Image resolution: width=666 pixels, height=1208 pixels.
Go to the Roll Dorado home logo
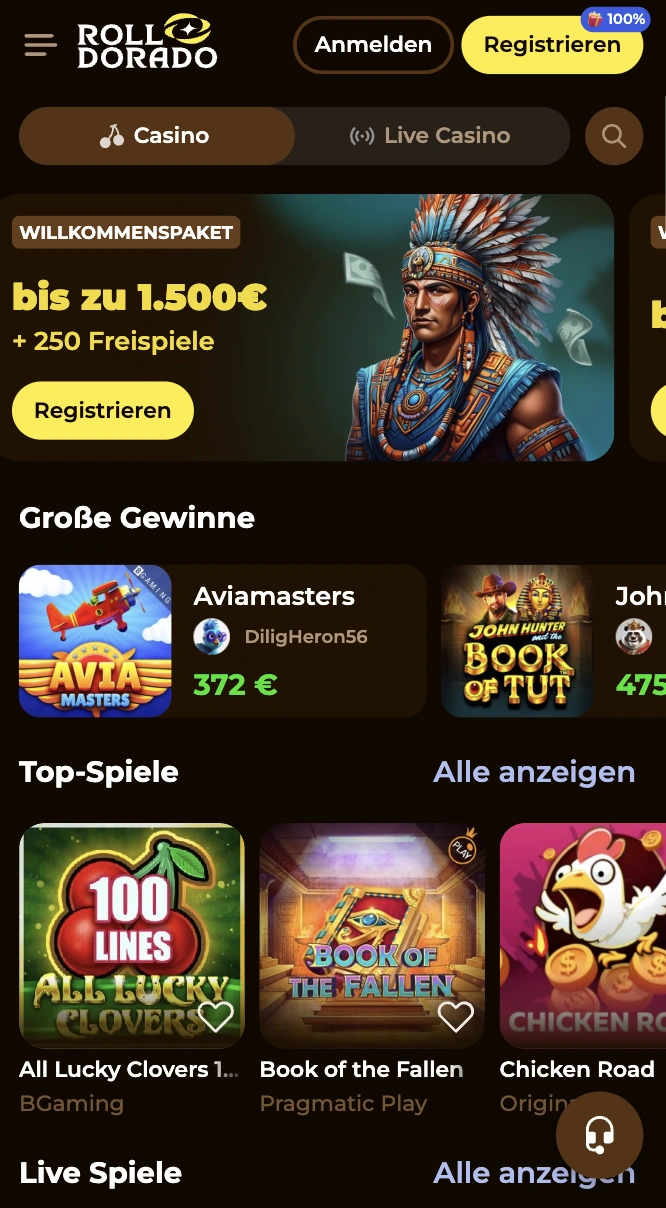(147, 45)
